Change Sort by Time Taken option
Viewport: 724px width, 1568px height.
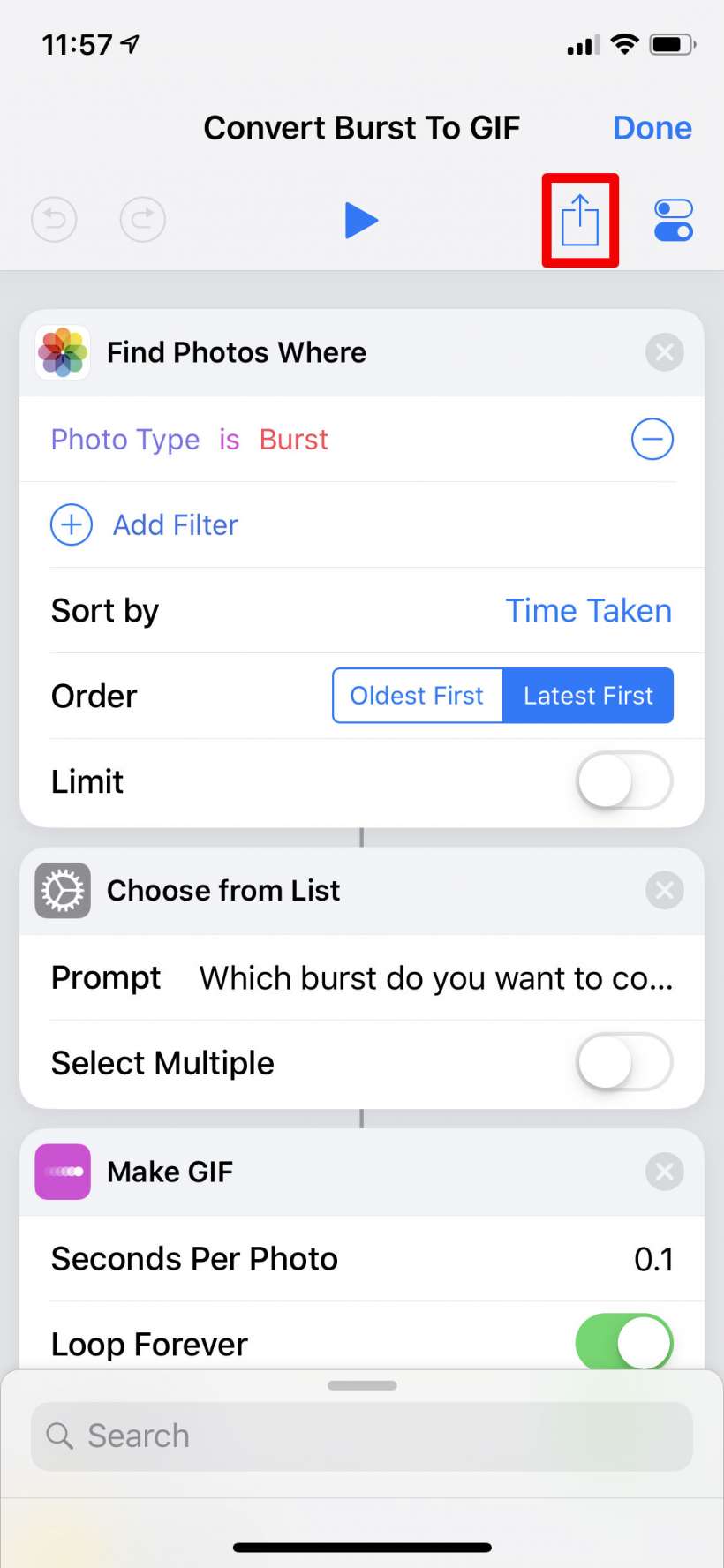click(x=588, y=611)
